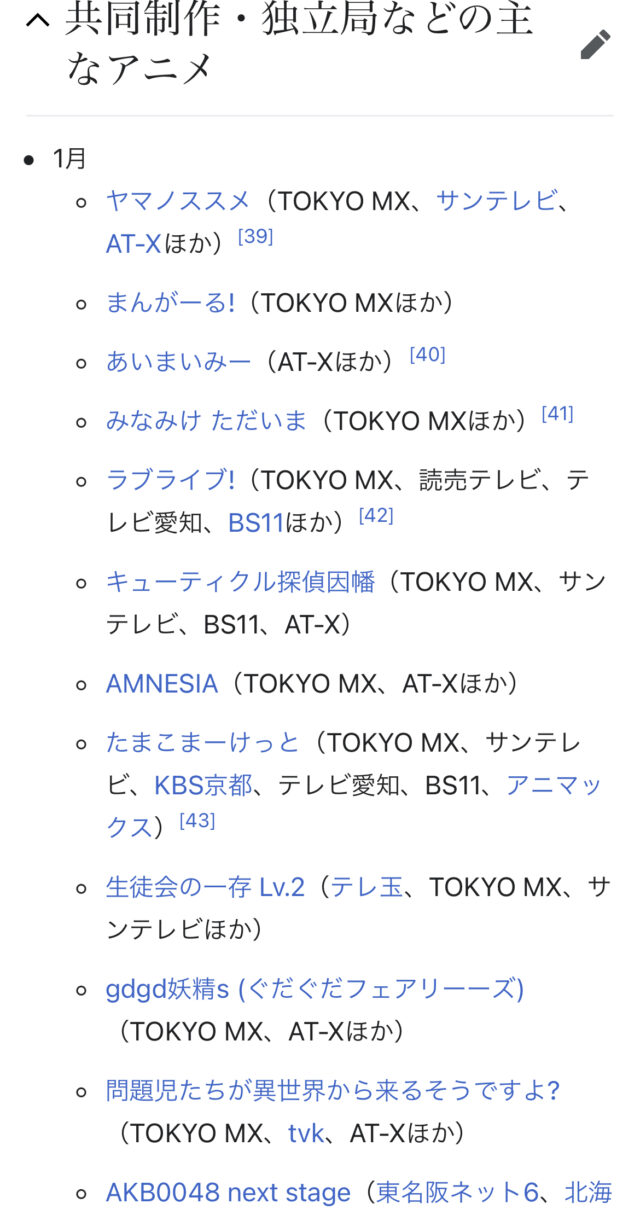Open the みなみけ ただいま article
The height and width of the screenshot is (1221, 640).
pos(206,421)
